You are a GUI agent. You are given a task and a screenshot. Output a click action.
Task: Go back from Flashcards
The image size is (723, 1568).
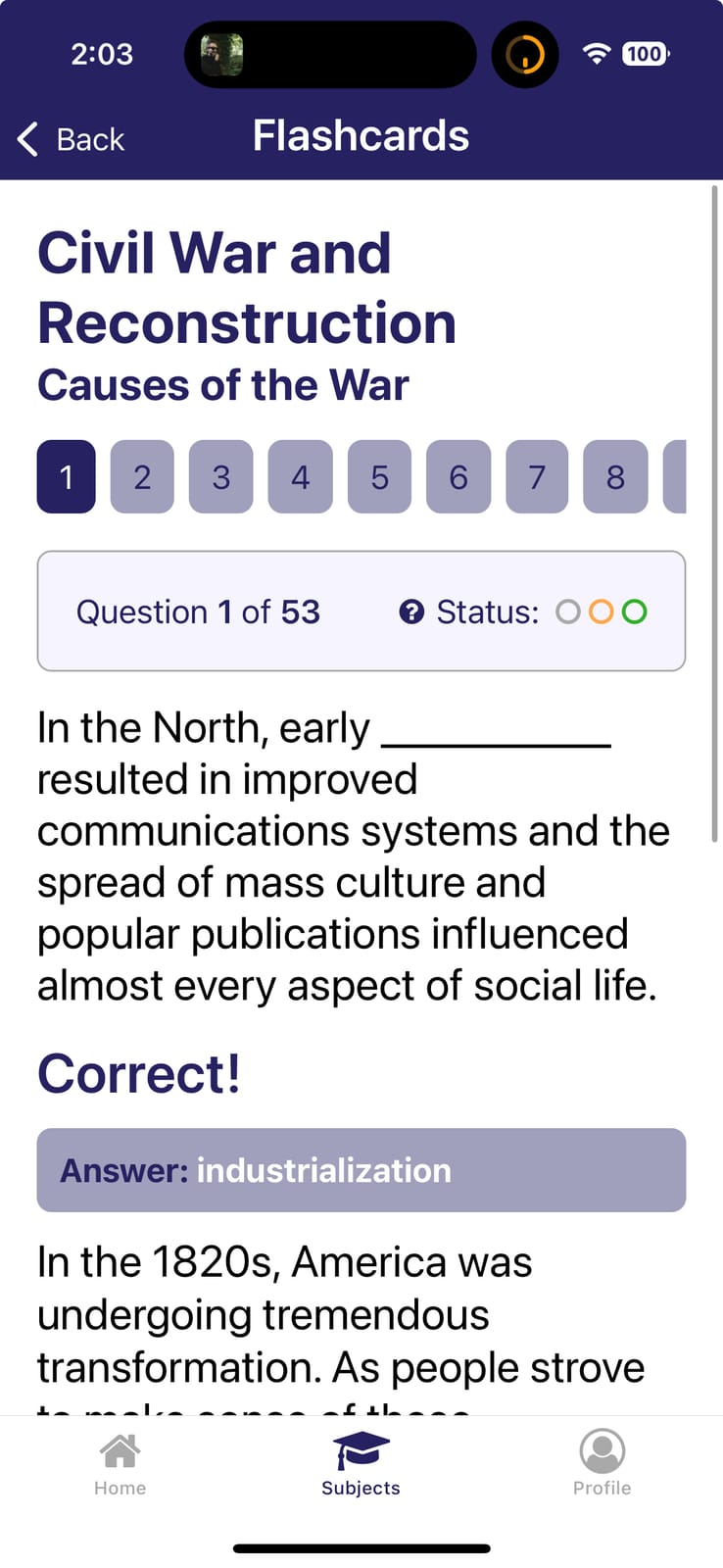point(71,139)
